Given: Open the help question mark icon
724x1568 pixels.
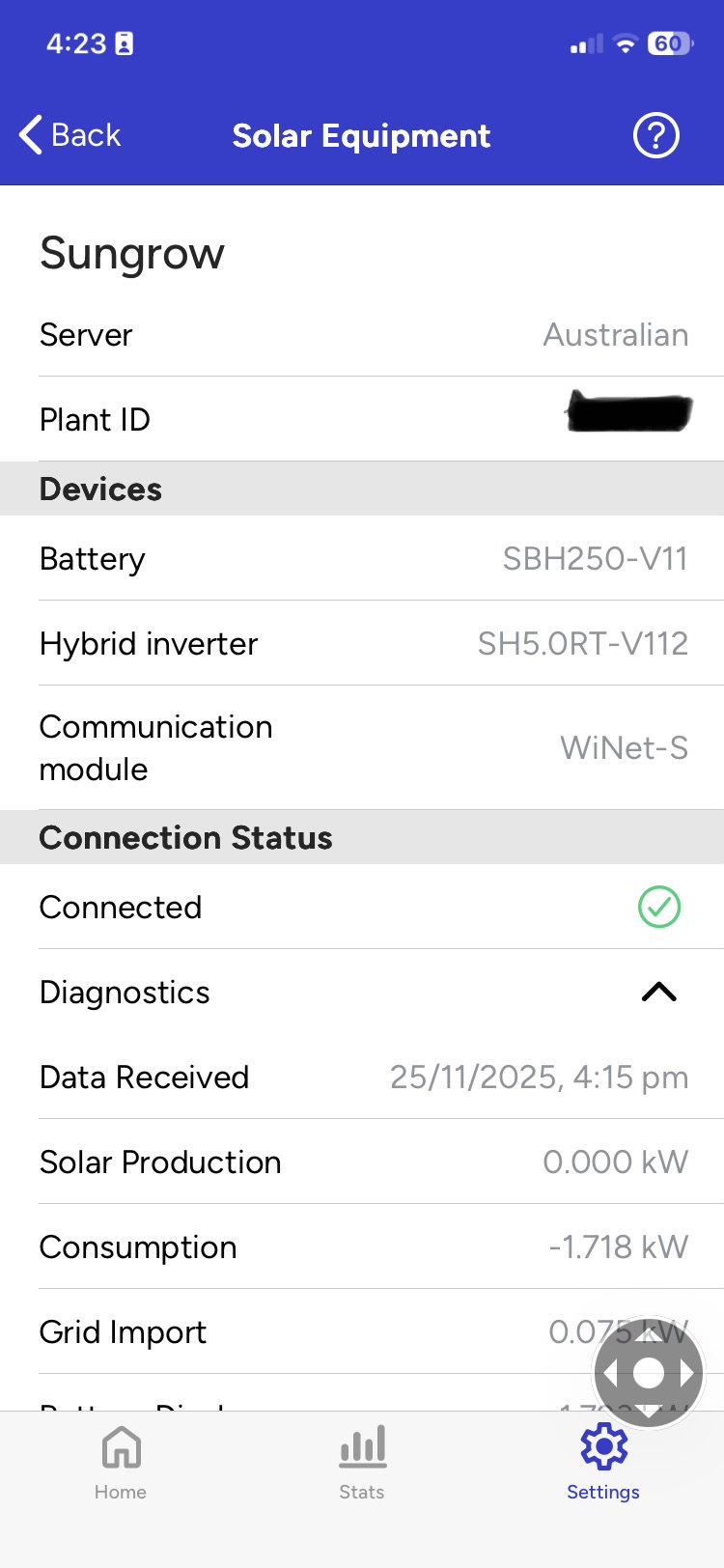Looking at the screenshot, I should click(656, 135).
